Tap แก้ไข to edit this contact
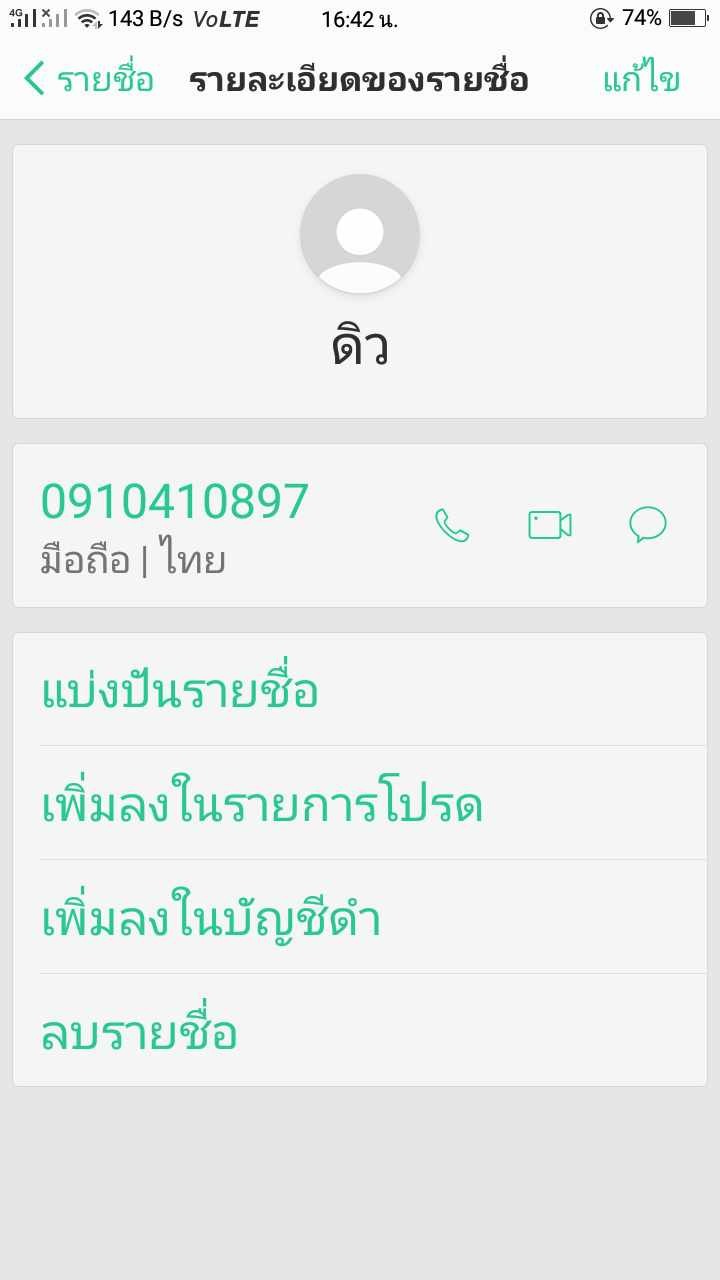The width and height of the screenshot is (720, 1280). tap(641, 79)
